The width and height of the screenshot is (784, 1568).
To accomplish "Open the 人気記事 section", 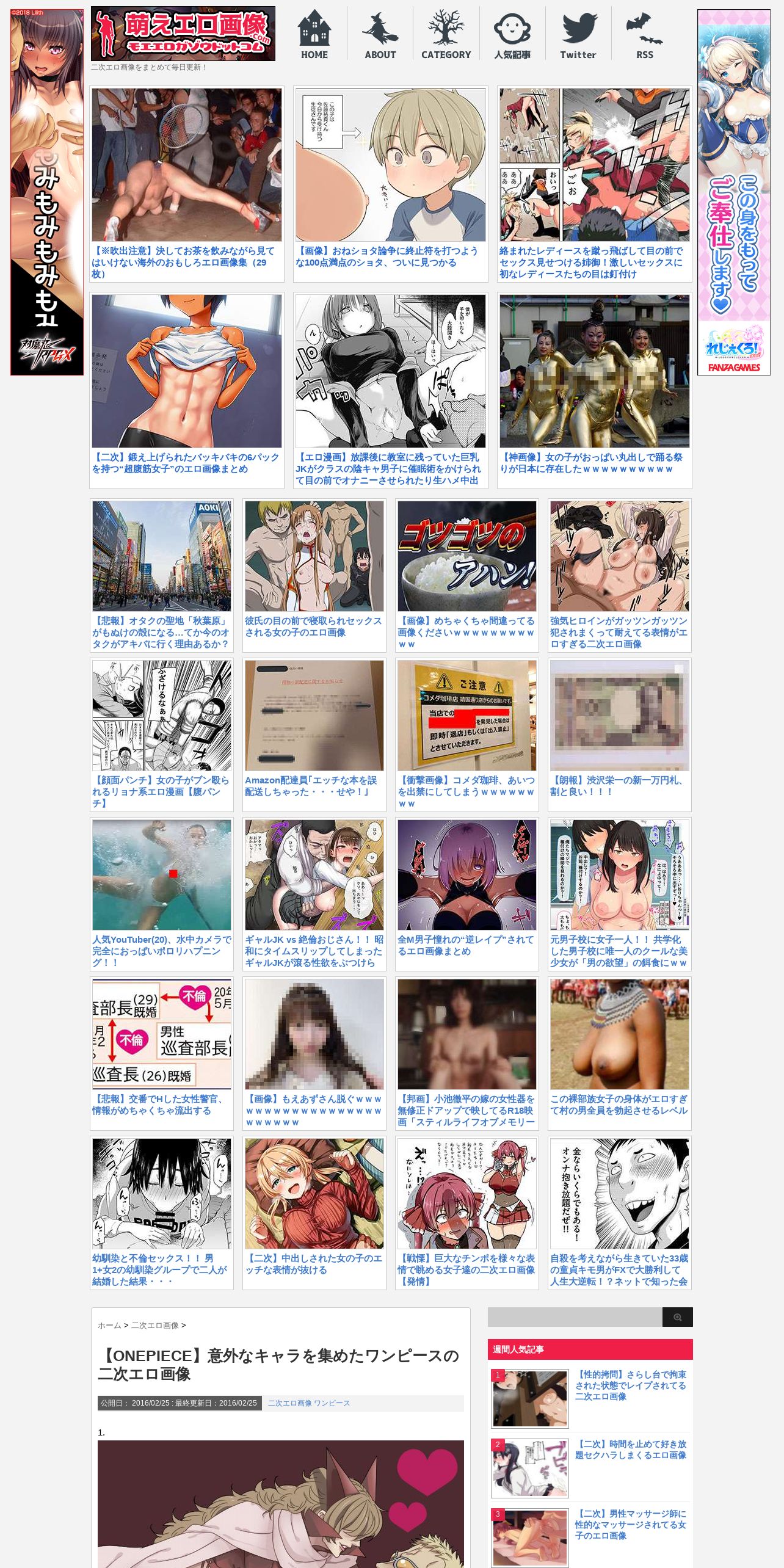I will point(512,34).
